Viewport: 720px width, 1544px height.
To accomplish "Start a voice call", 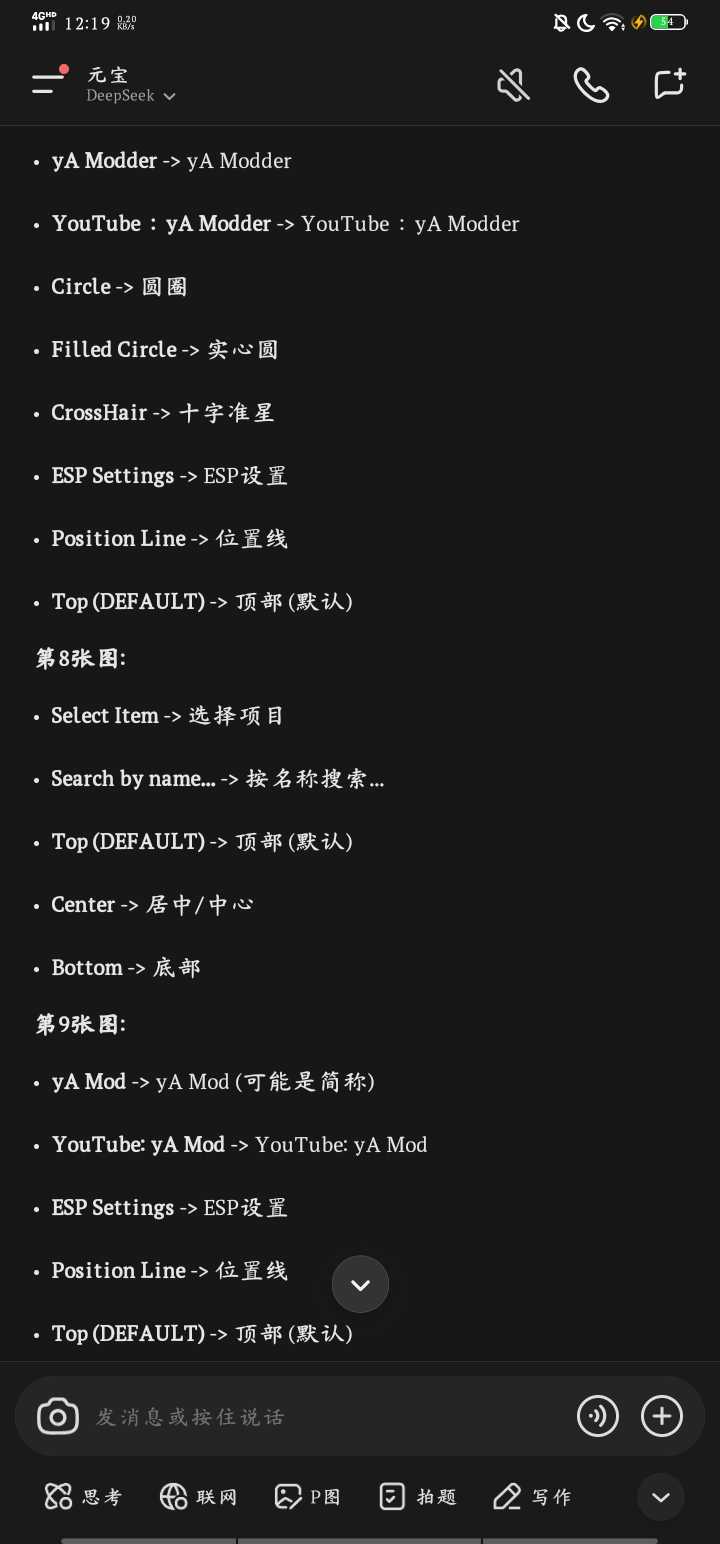I will point(591,85).
